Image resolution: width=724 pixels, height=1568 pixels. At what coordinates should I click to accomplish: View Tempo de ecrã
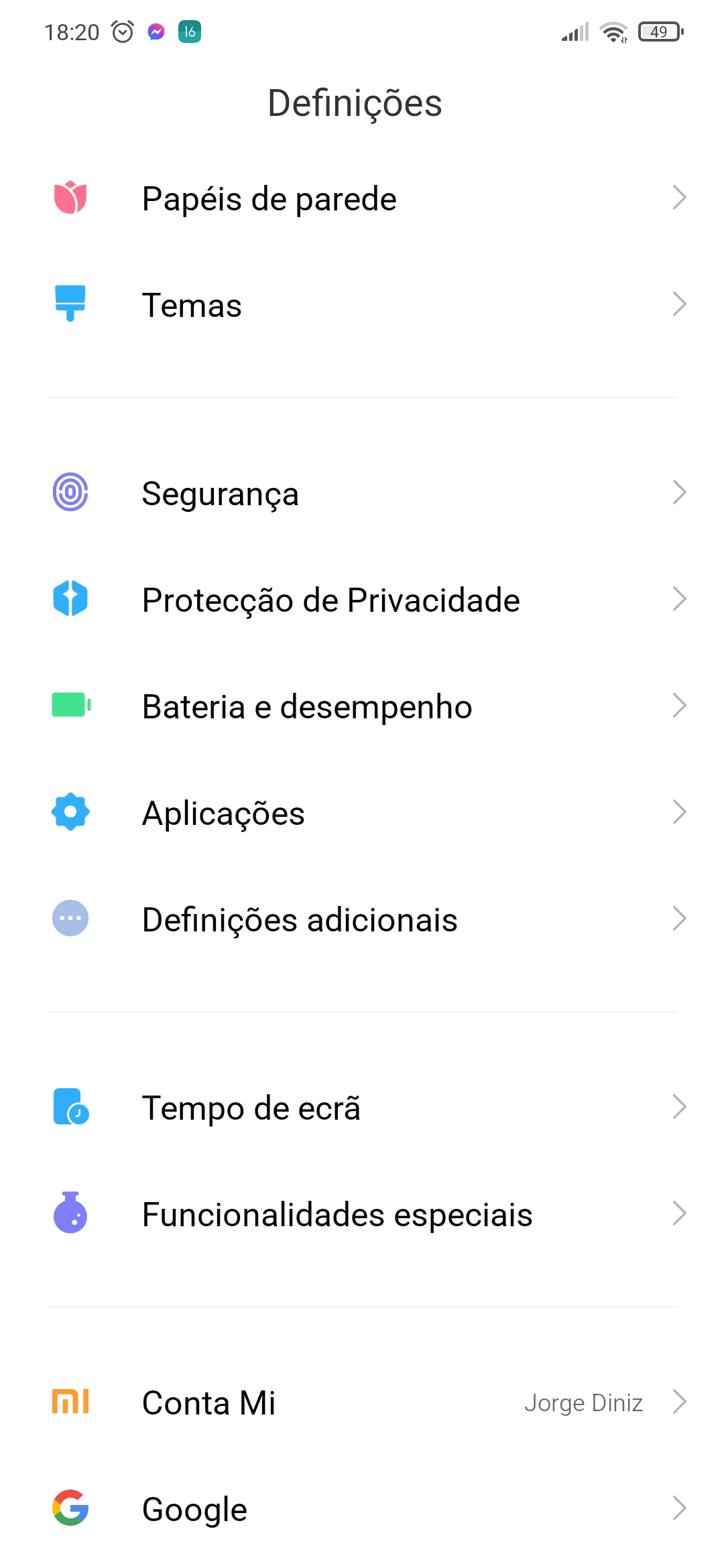point(362,1108)
